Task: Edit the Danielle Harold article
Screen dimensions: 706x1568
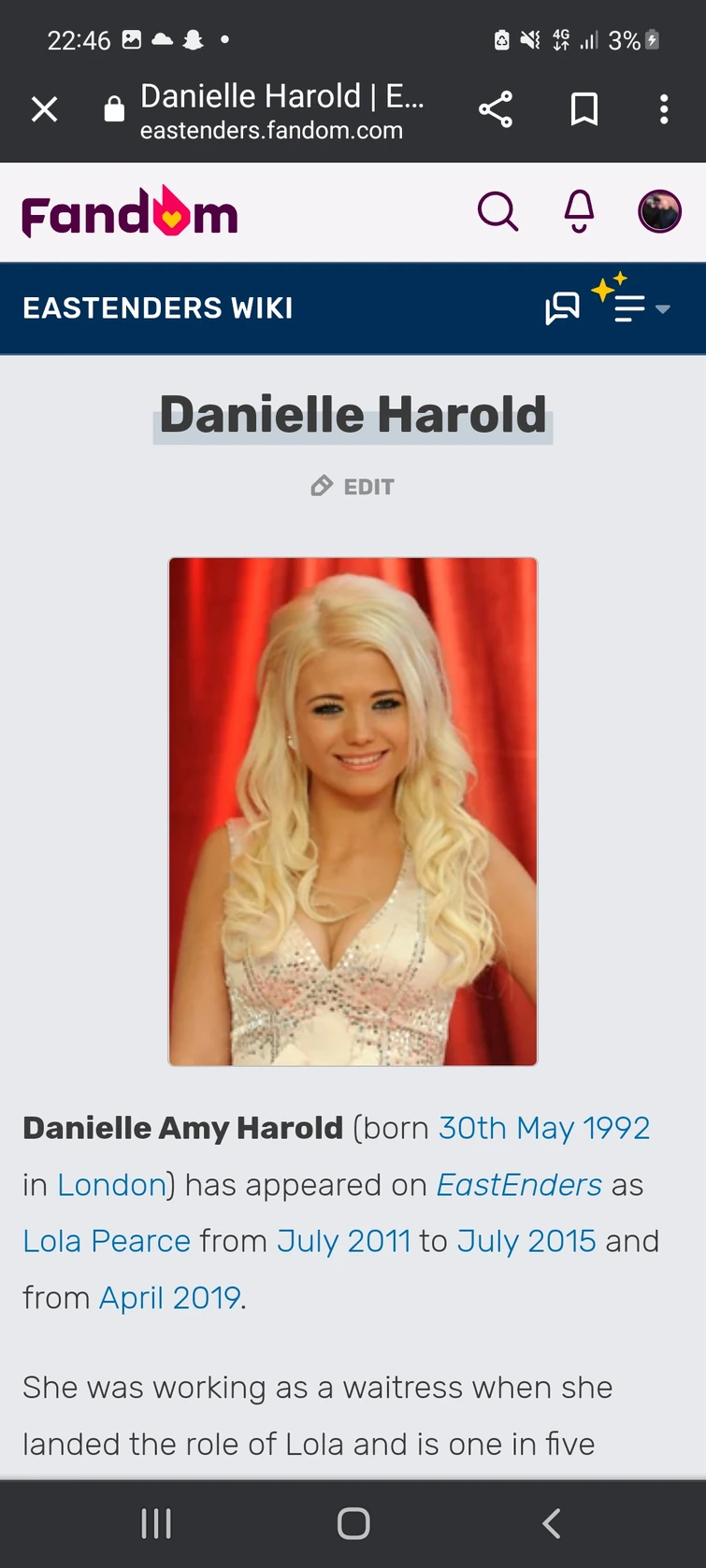Action: click(x=353, y=487)
